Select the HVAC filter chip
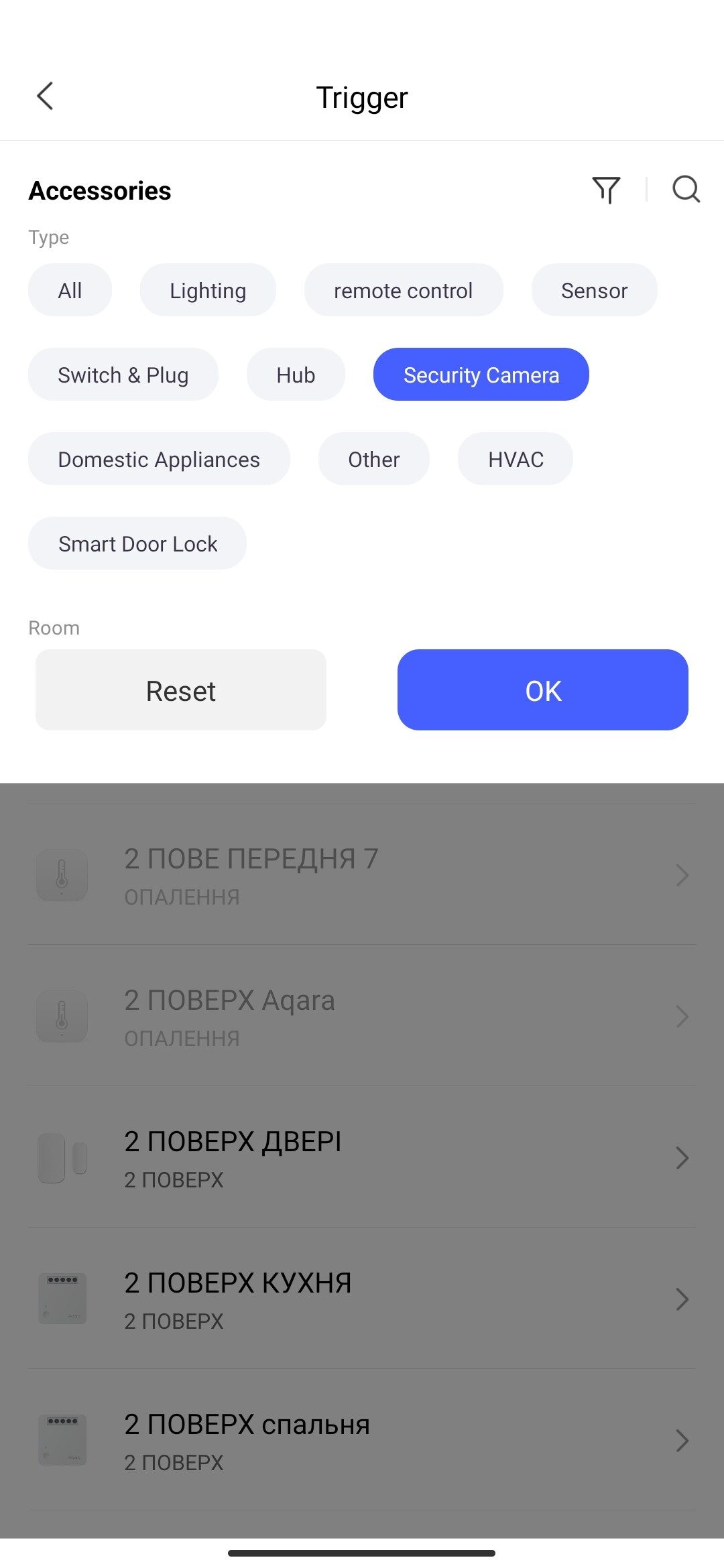Viewport: 724px width, 1568px height. 515,459
